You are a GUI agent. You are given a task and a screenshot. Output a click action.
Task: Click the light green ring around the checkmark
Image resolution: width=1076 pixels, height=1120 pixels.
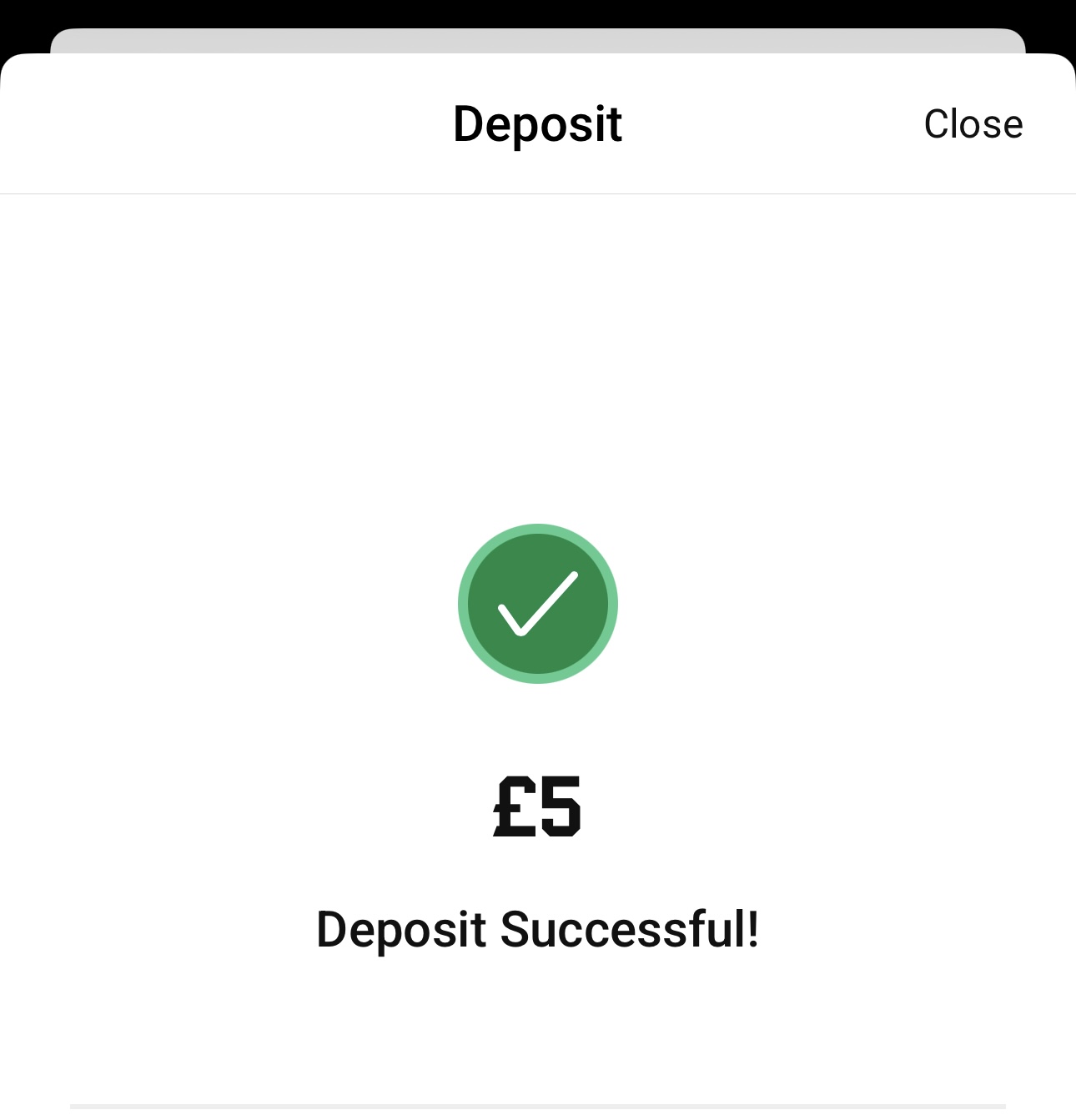(538, 530)
